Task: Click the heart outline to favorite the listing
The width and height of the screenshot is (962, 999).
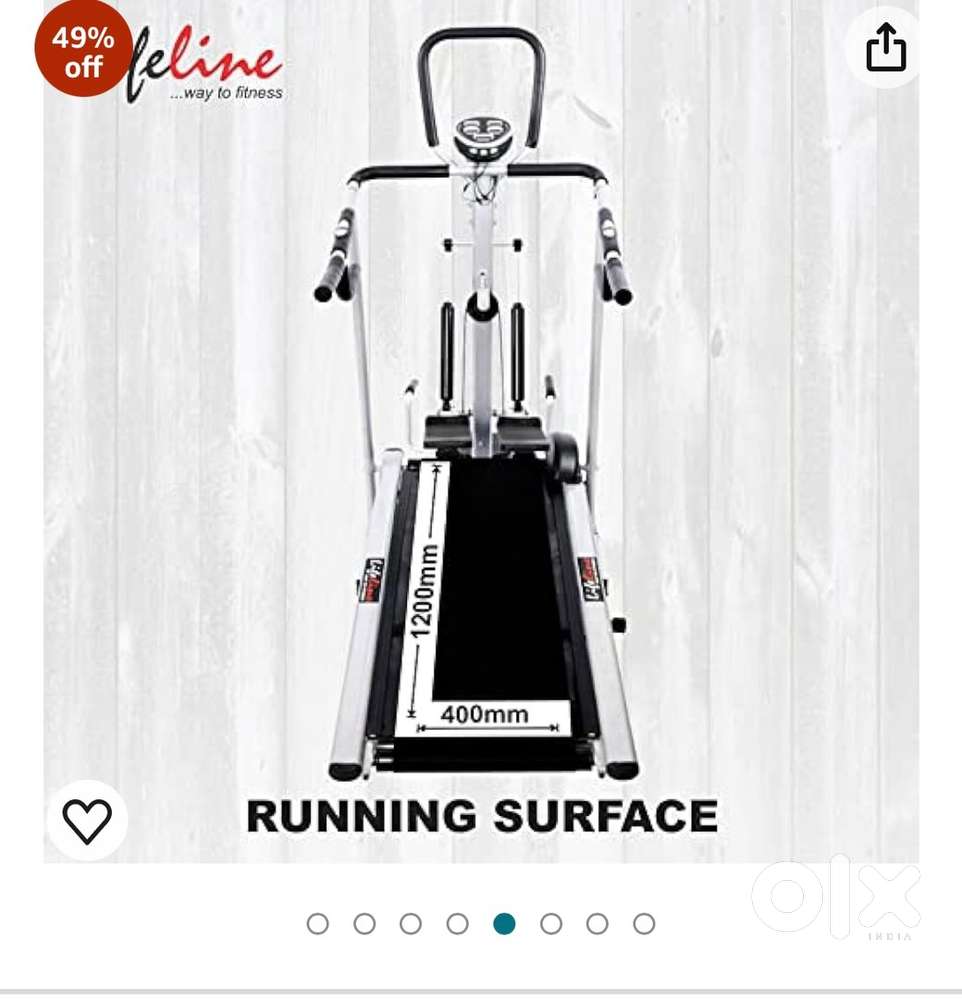Action: [x=89, y=822]
